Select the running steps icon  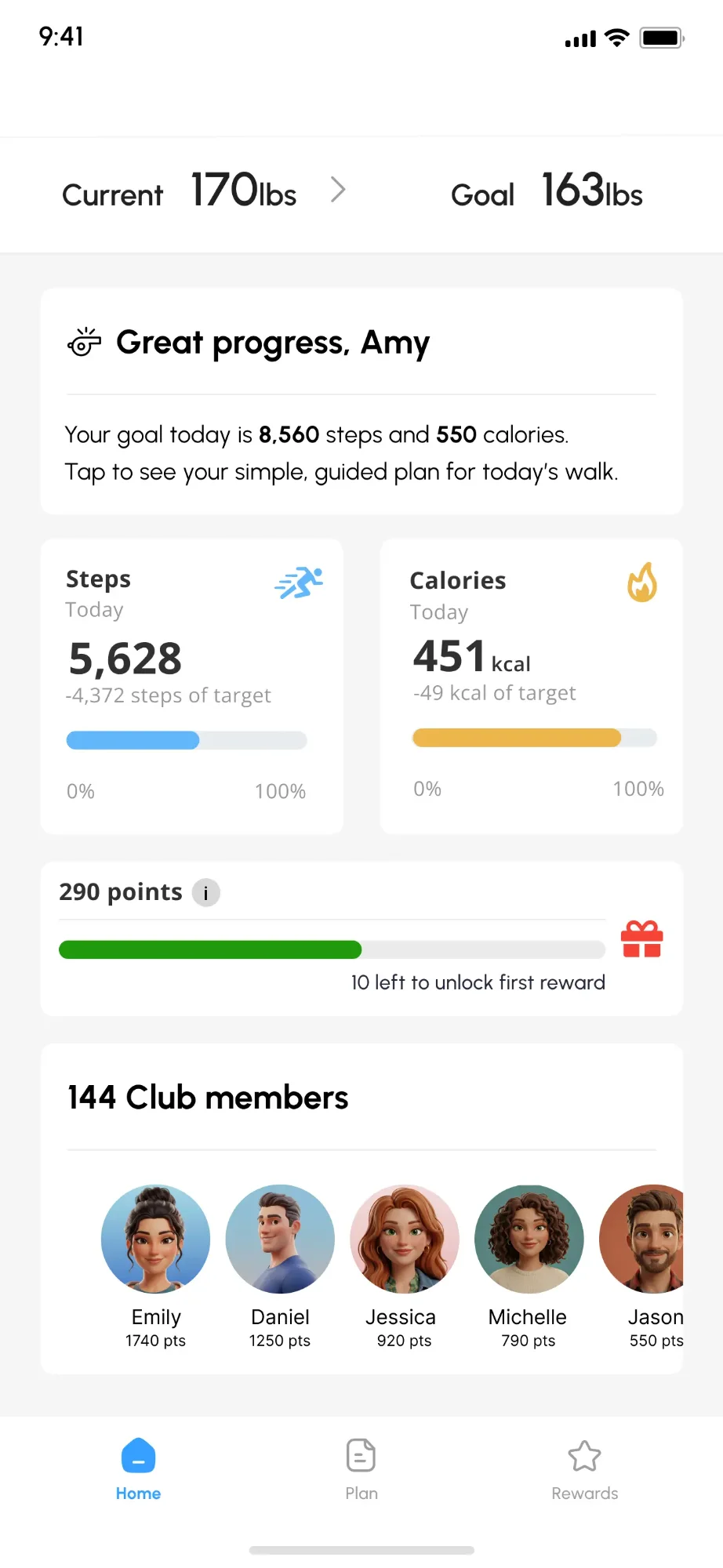[x=299, y=583]
